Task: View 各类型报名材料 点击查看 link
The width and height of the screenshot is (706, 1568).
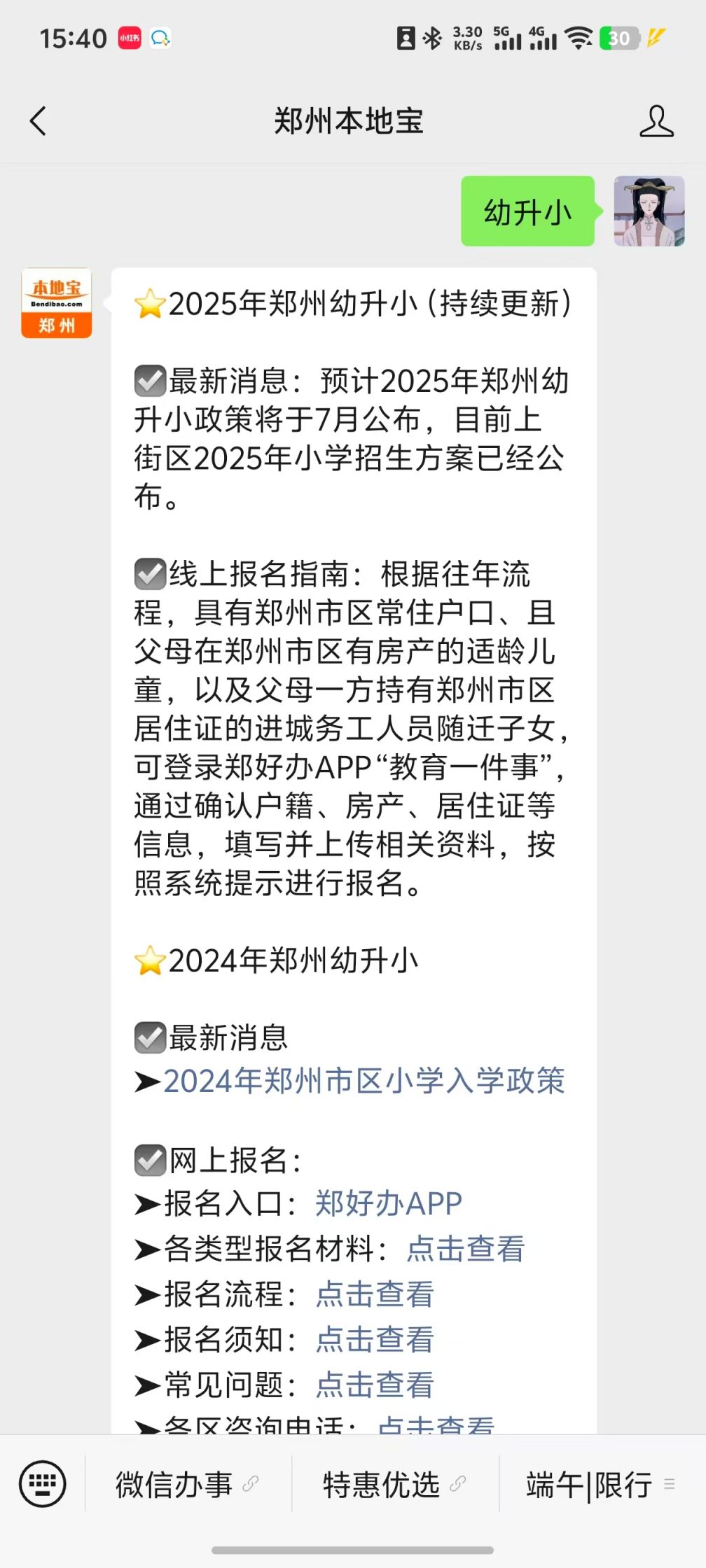Action: tap(466, 1248)
